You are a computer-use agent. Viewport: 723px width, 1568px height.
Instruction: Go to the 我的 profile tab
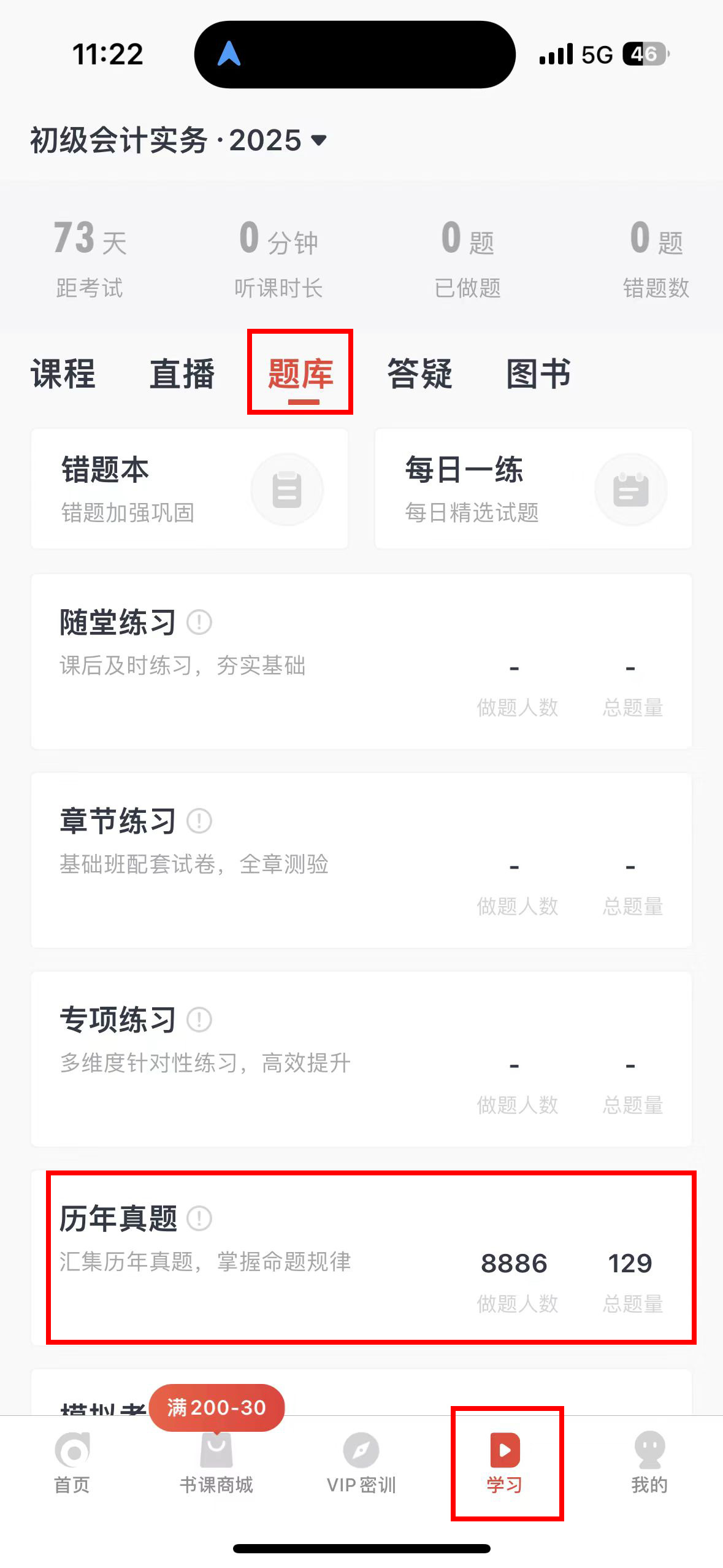pos(649,1463)
